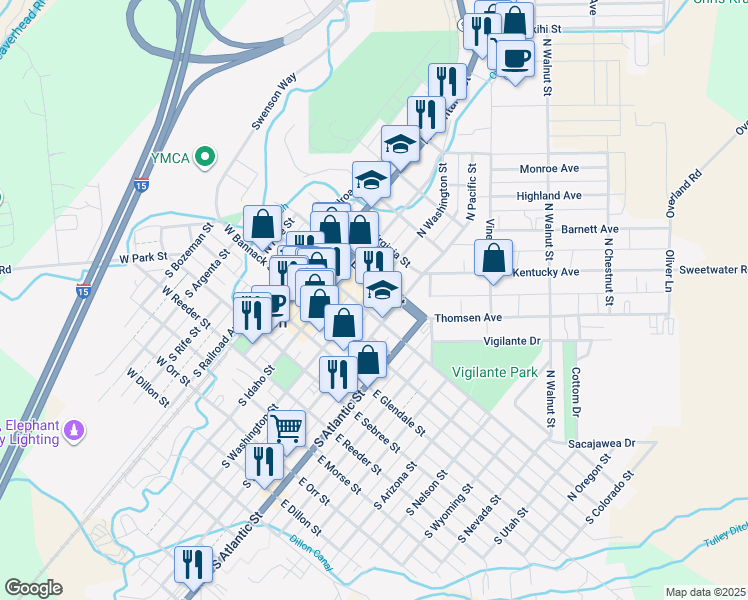Open the shopping marker by W Bannack St

264,224
